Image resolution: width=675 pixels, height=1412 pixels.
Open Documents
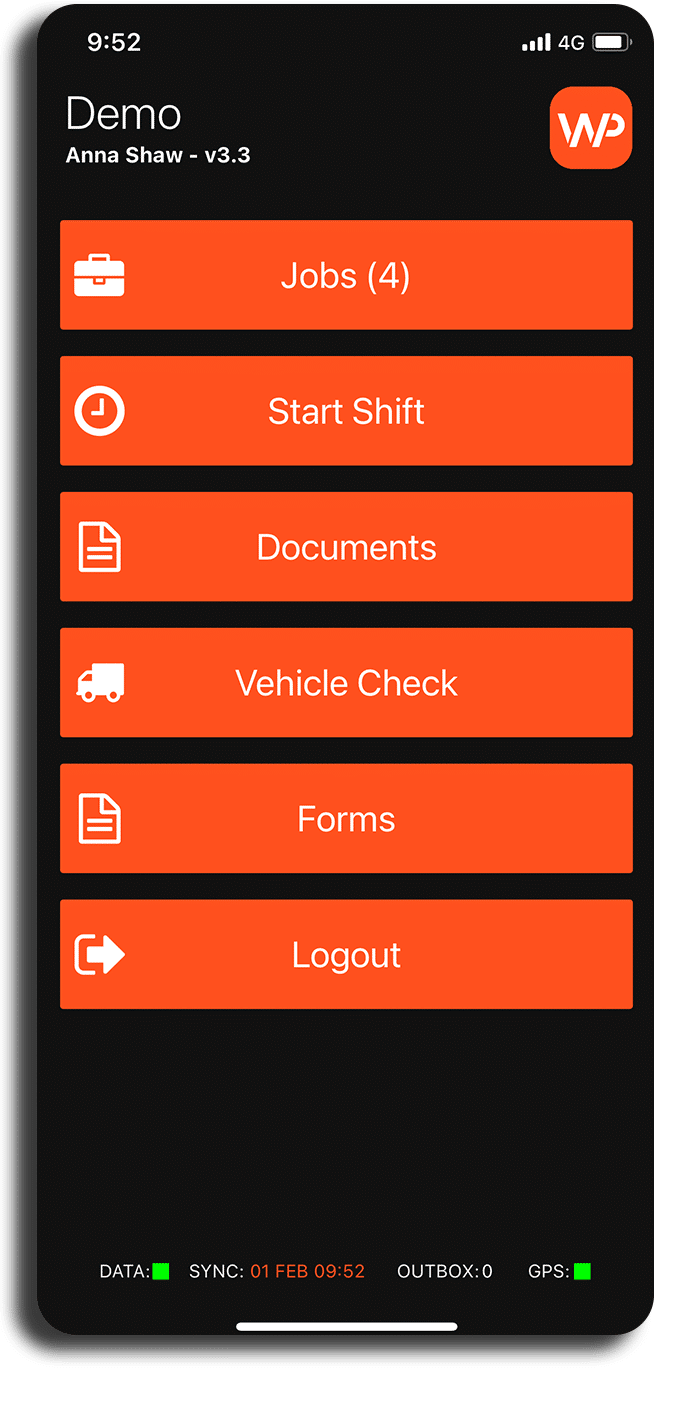346,547
